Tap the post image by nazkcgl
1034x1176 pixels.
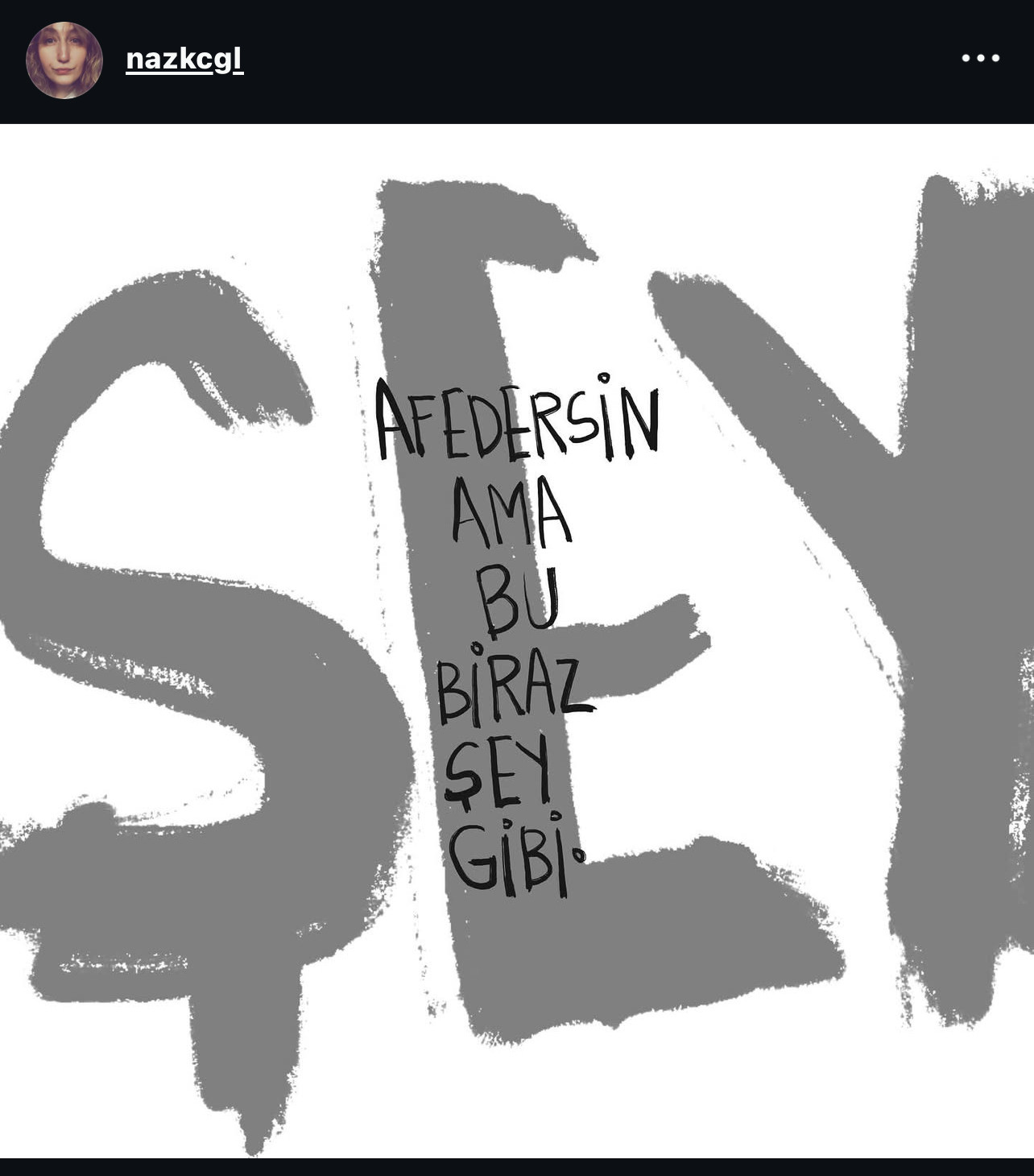tap(517, 640)
